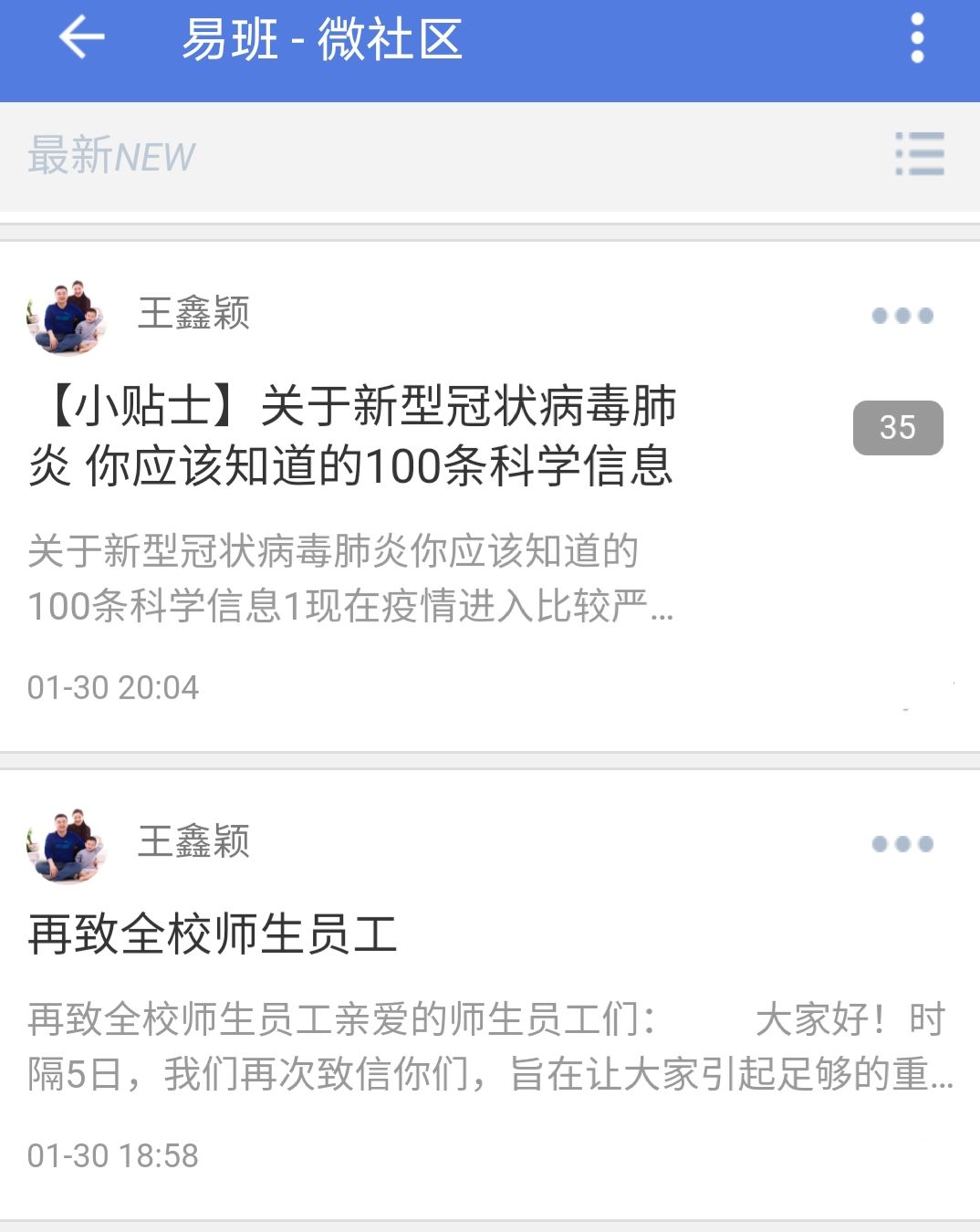Open more options on the 【小贴士】 post
Viewport: 980px width, 1232px height.
[x=902, y=316]
